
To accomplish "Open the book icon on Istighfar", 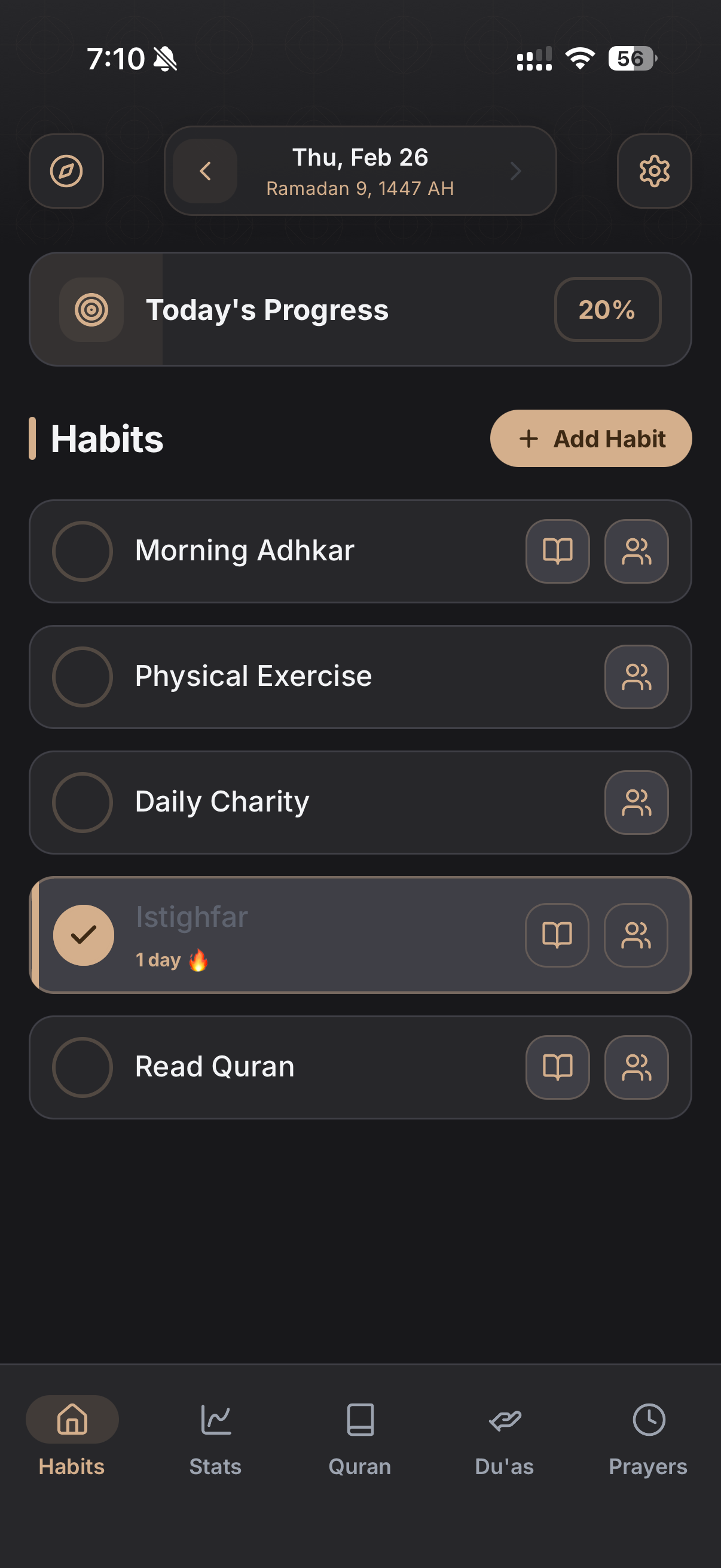I will [x=557, y=935].
